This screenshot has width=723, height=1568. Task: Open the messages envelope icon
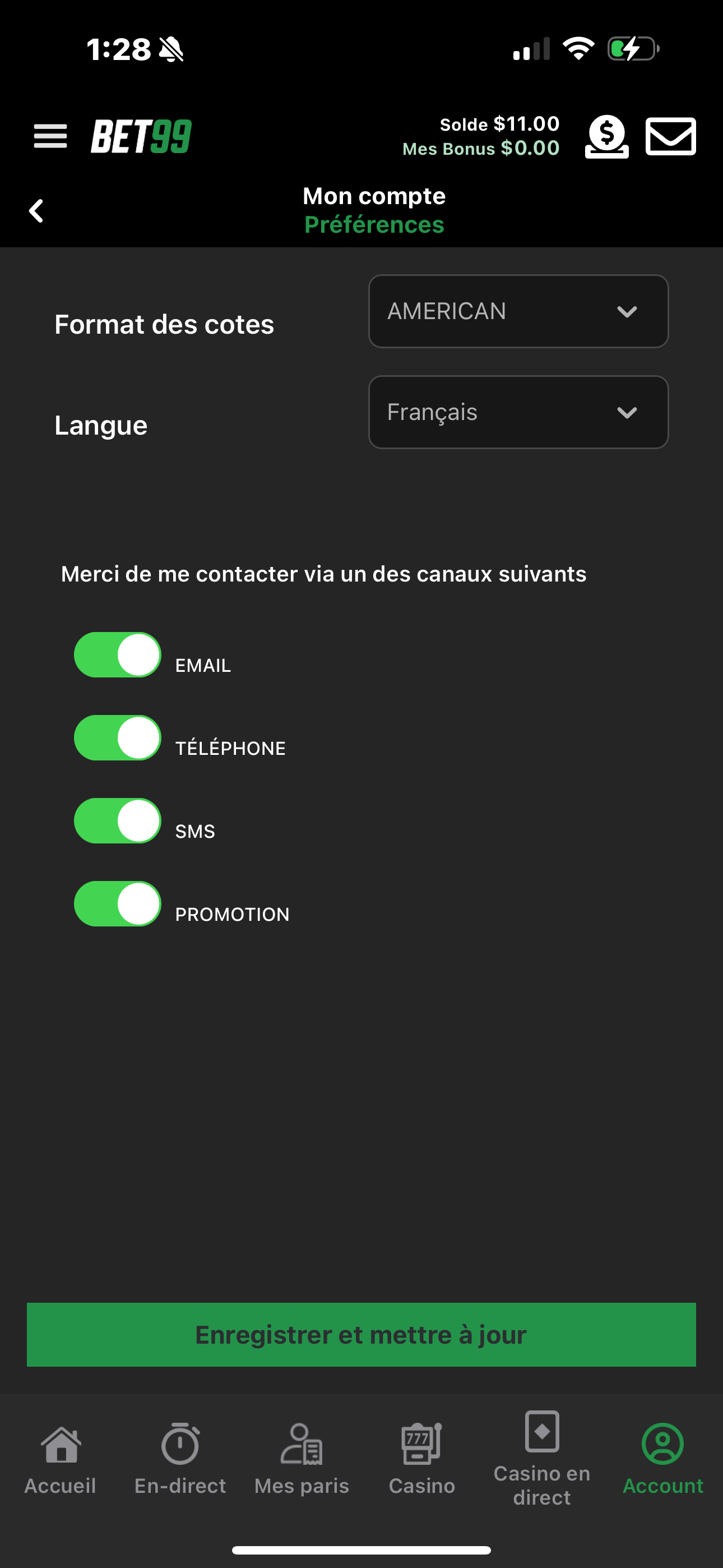click(671, 137)
